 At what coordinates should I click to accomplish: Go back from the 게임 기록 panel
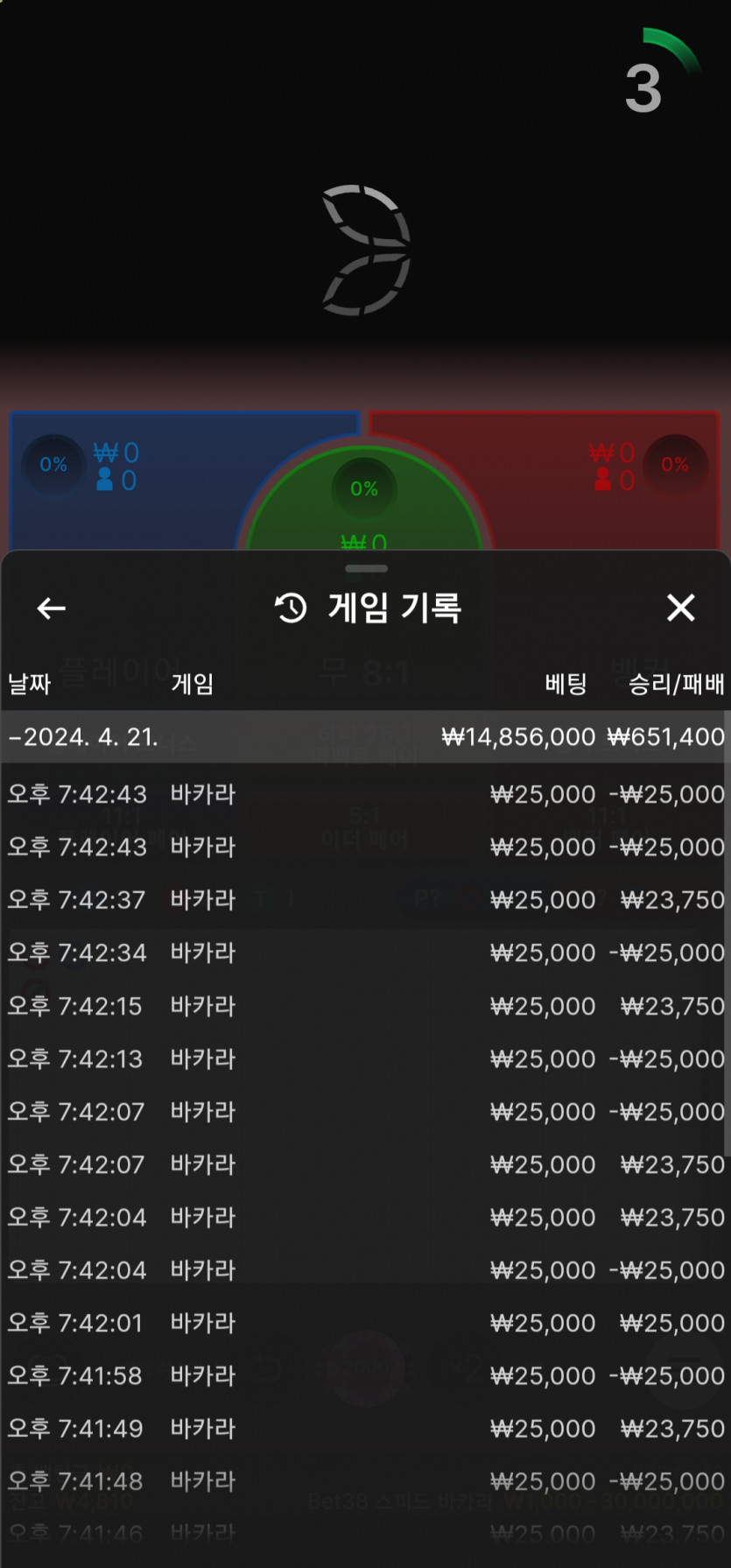(52, 608)
